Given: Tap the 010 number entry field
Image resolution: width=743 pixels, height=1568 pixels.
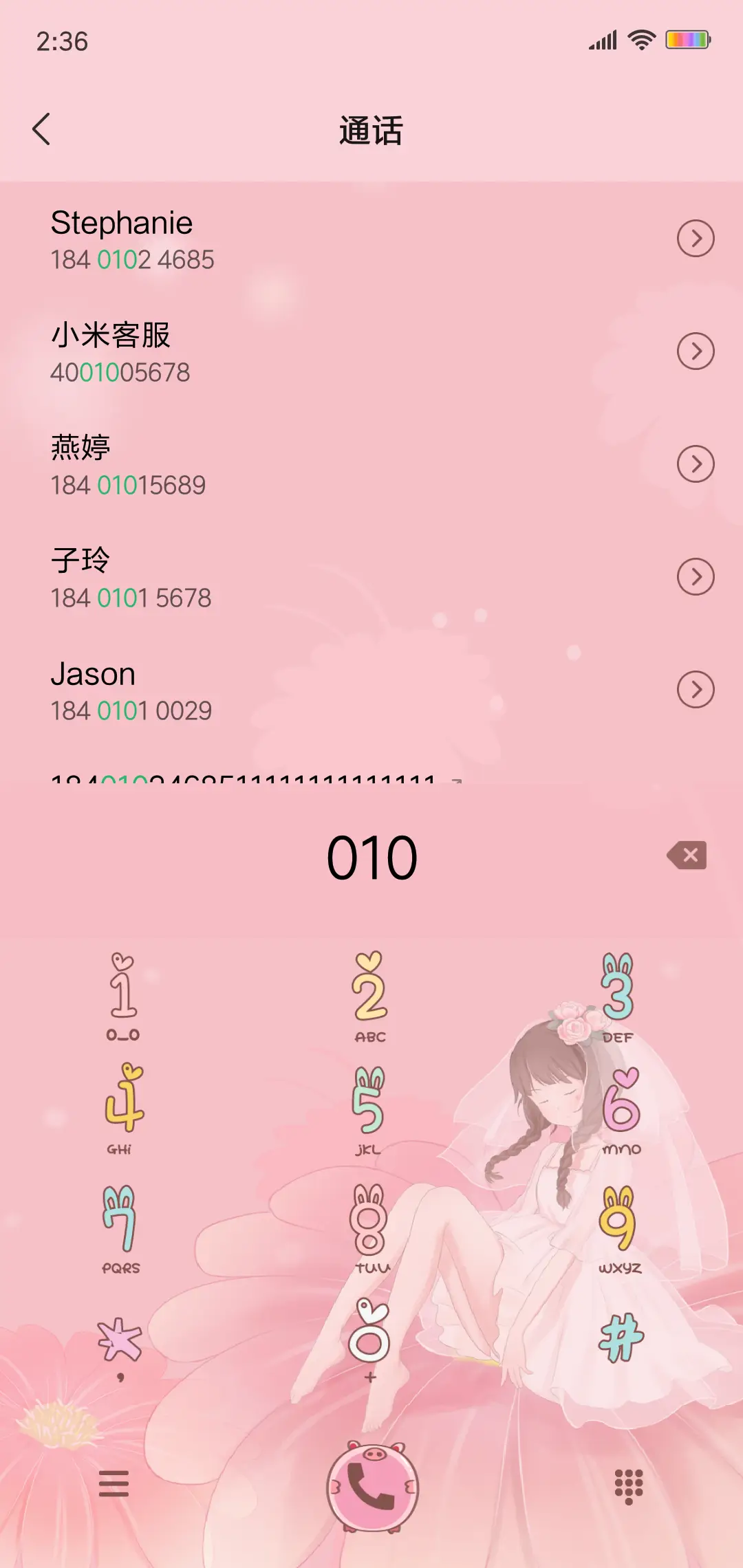Looking at the screenshot, I should [371, 855].
